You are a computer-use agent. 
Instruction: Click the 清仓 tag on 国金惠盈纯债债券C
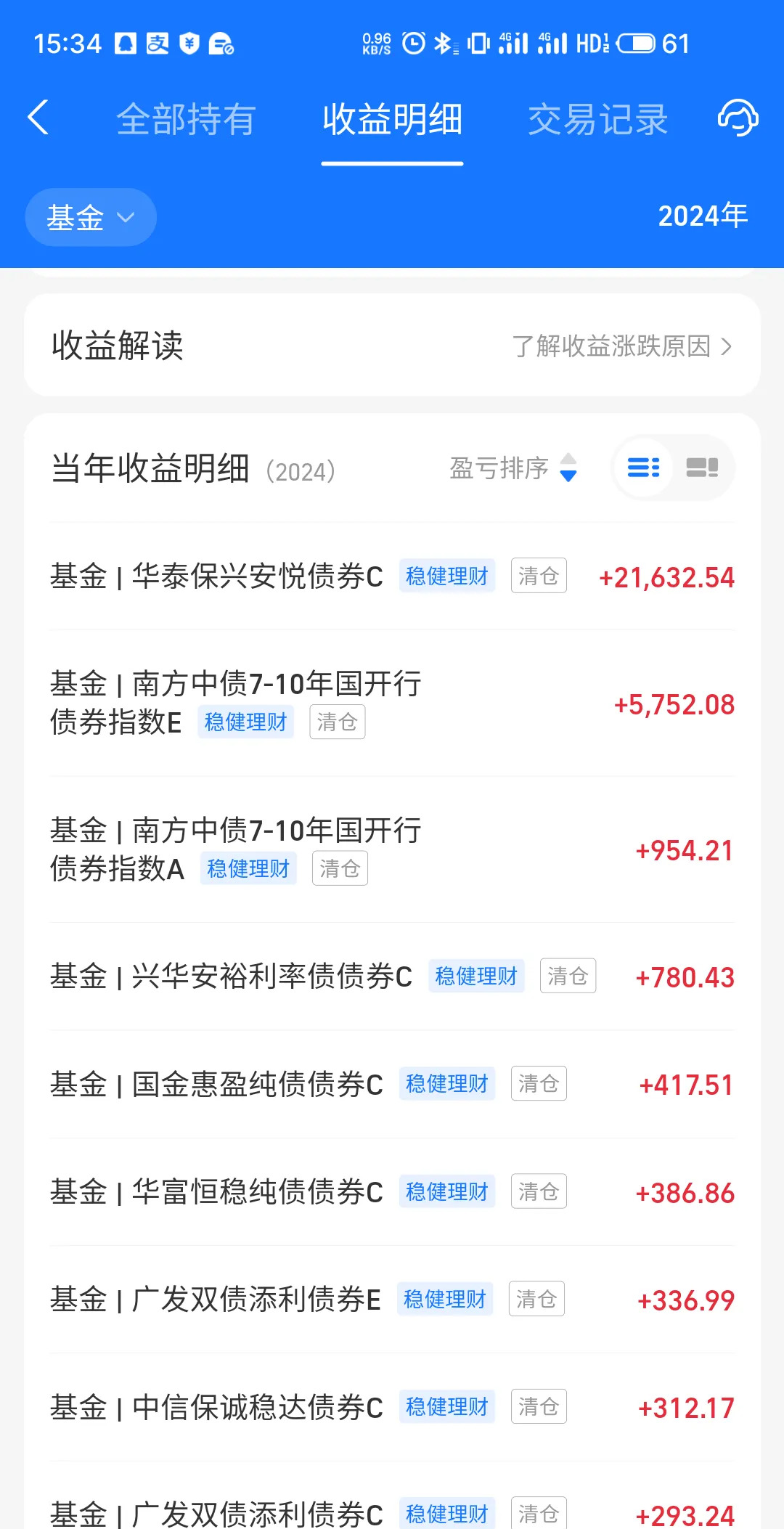coord(538,1083)
